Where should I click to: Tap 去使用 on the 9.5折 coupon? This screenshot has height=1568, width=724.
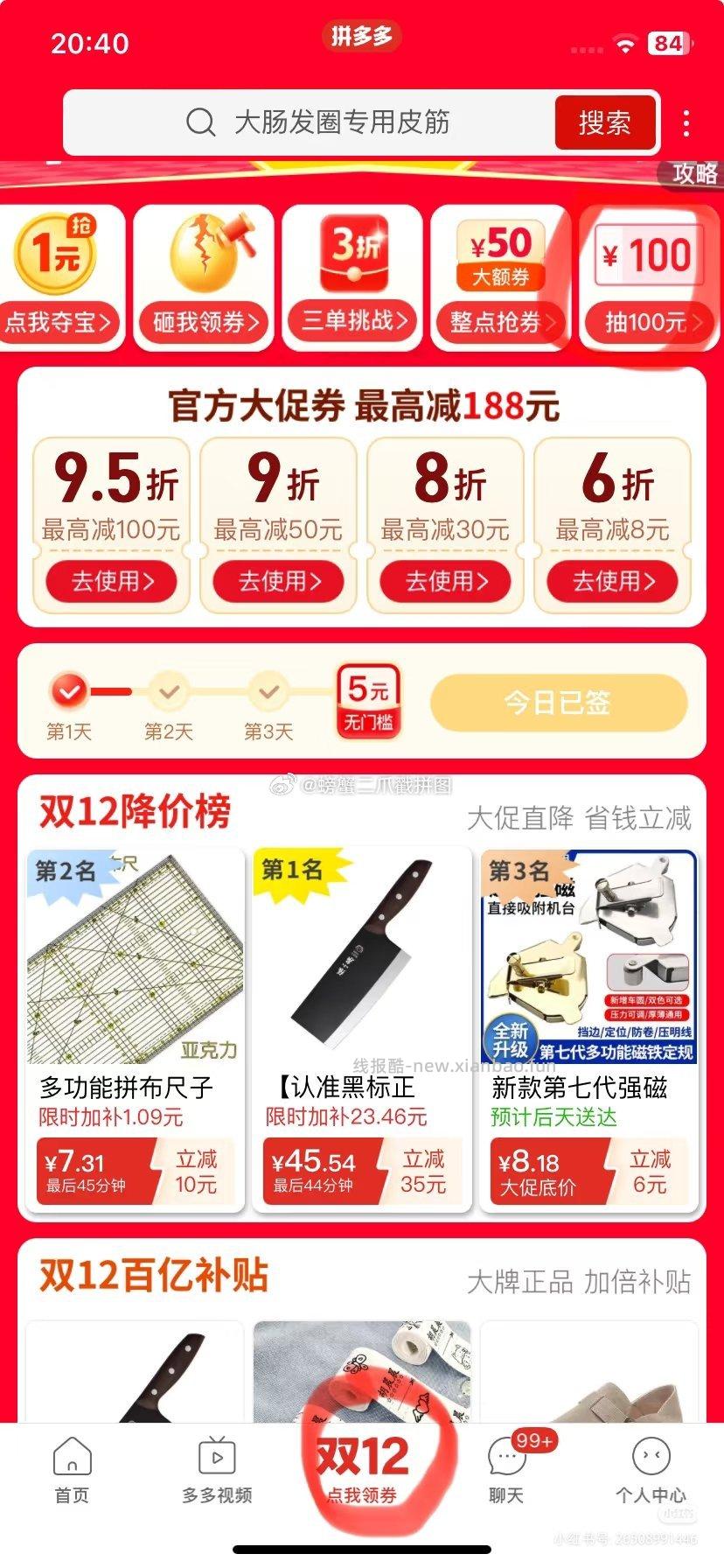(x=108, y=581)
